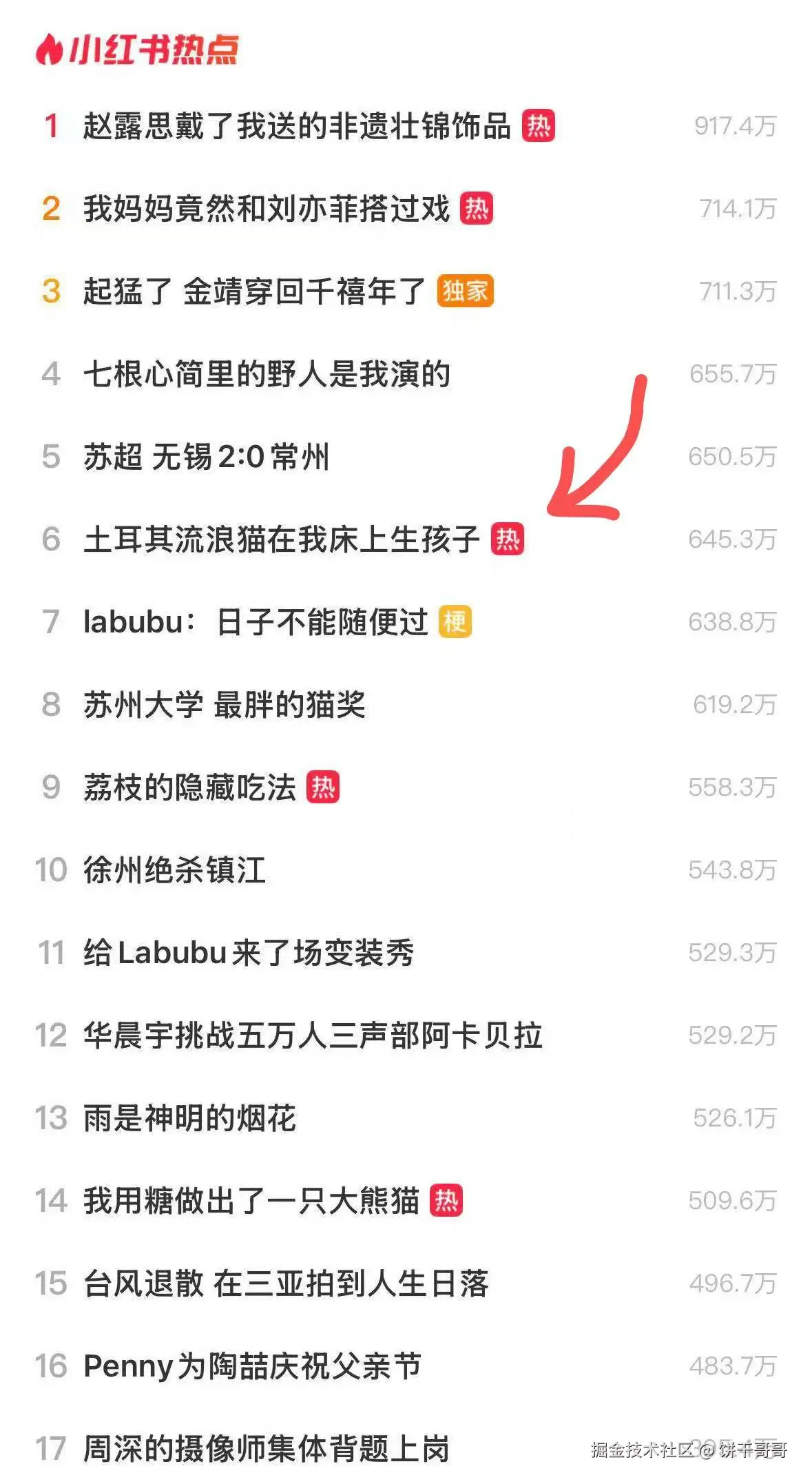Screen dimensions: 812x1484
Task: Open topic Penny为陶喆庆祝父亲节
Action: tap(252, 1366)
